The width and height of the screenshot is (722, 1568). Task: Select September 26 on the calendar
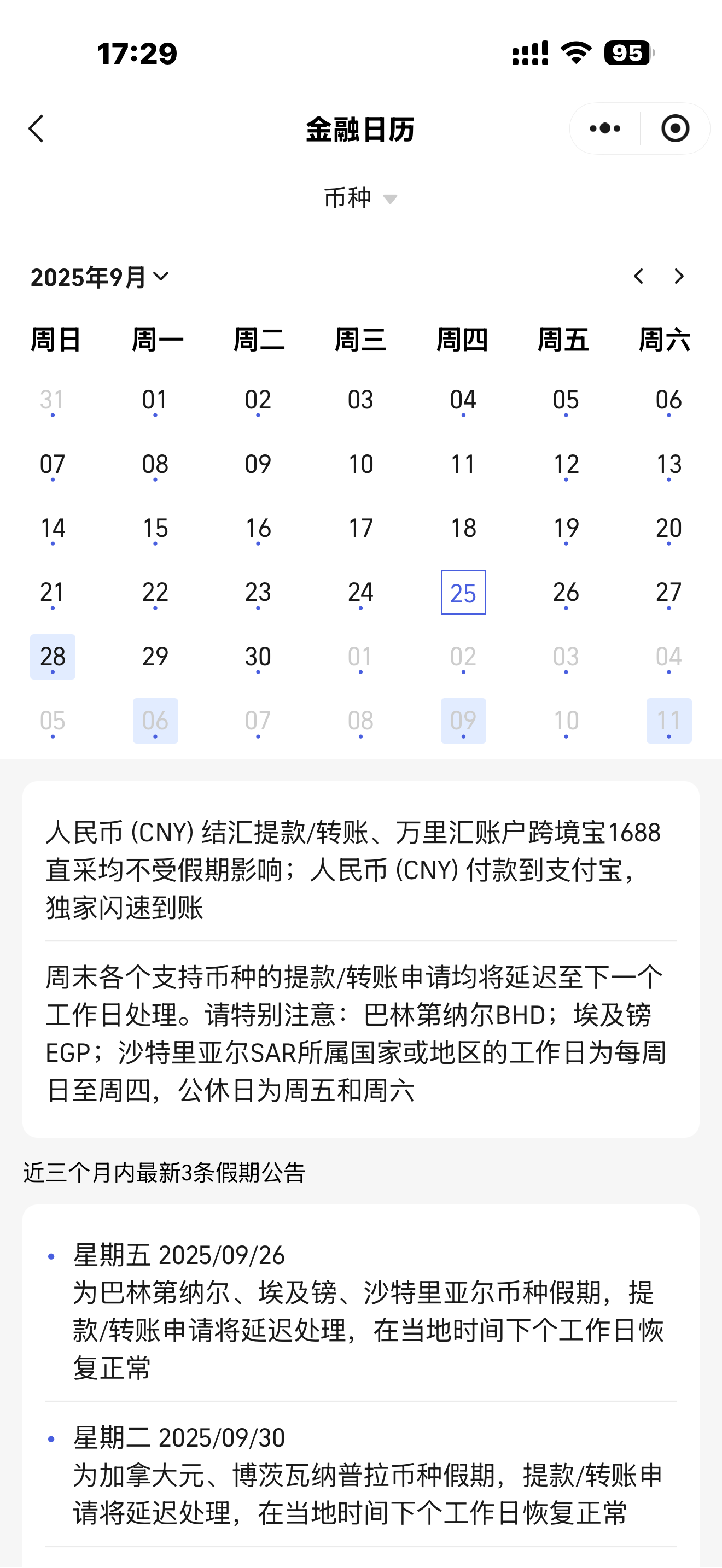pyautogui.click(x=566, y=592)
